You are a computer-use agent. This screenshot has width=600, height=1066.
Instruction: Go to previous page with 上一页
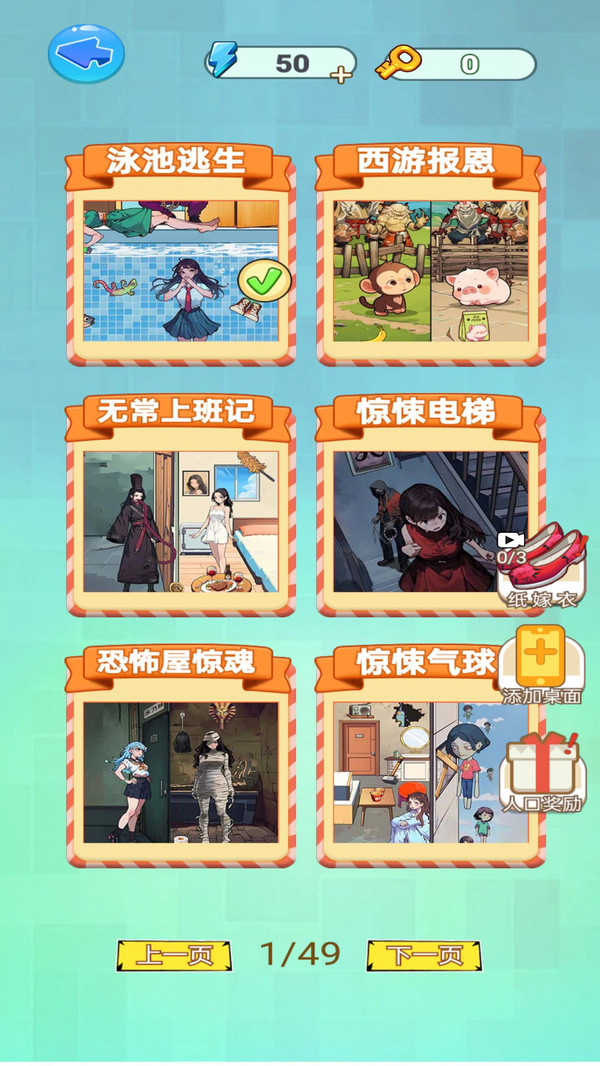(x=174, y=955)
